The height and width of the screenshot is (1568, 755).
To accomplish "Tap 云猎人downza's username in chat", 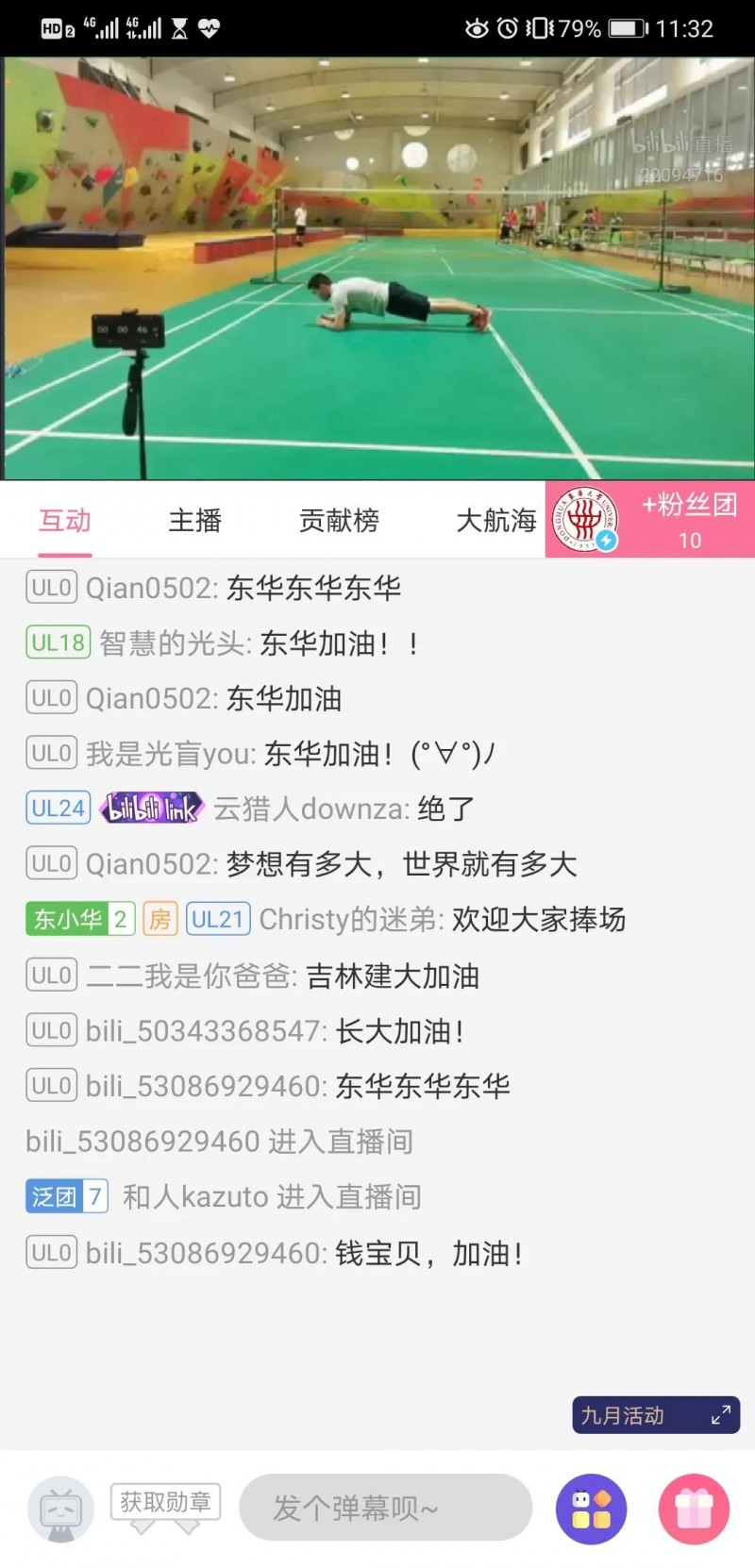I will (x=310, y=809).
